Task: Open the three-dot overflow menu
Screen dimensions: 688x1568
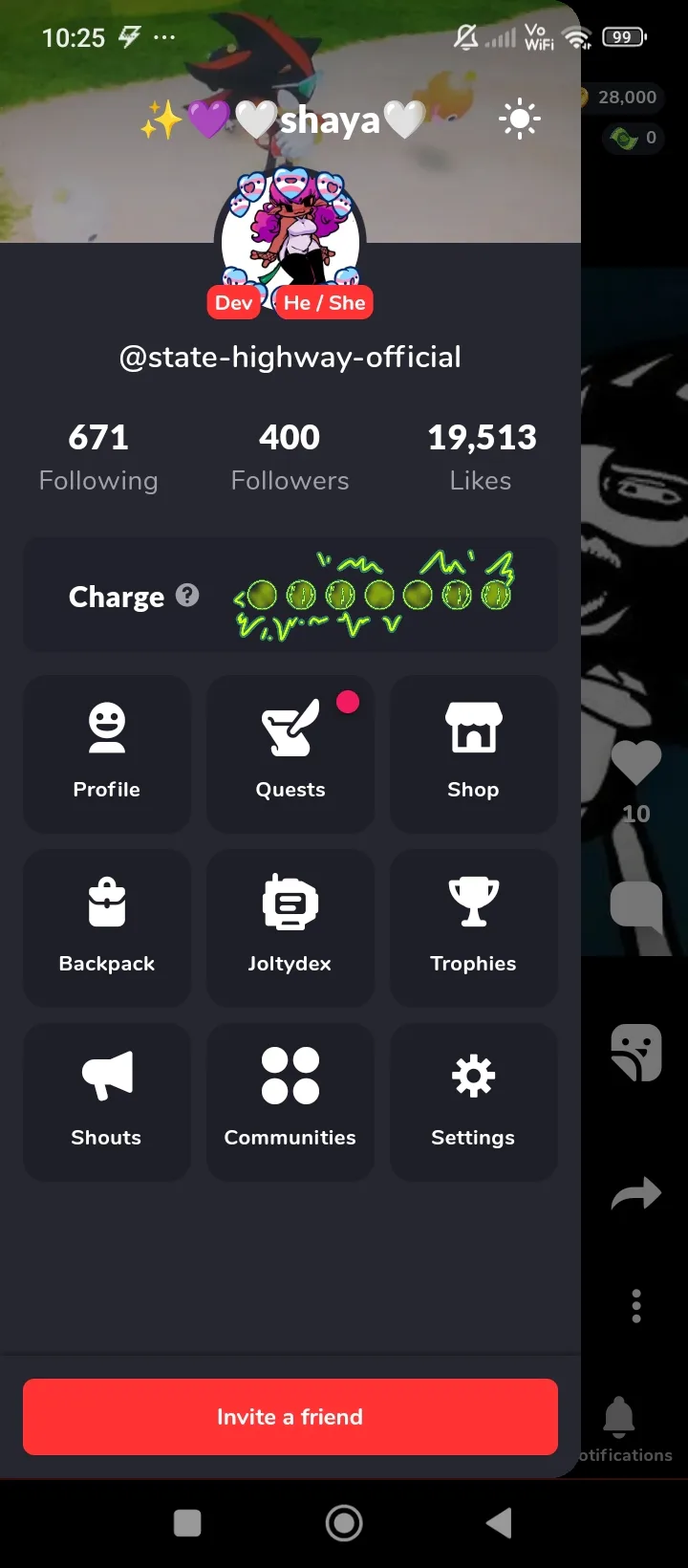Action: (x=635, y=1306)
